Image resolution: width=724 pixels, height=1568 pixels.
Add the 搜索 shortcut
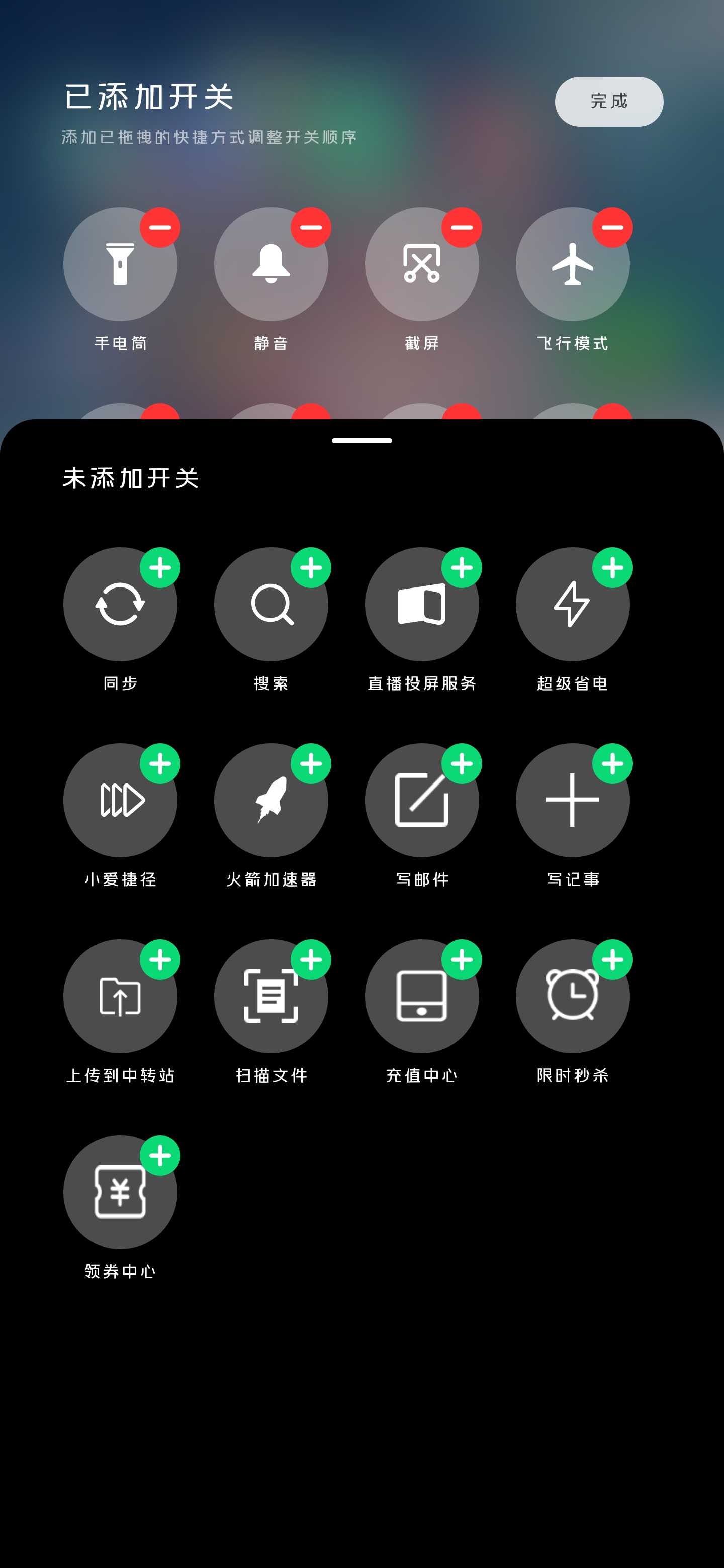point(311,567)
